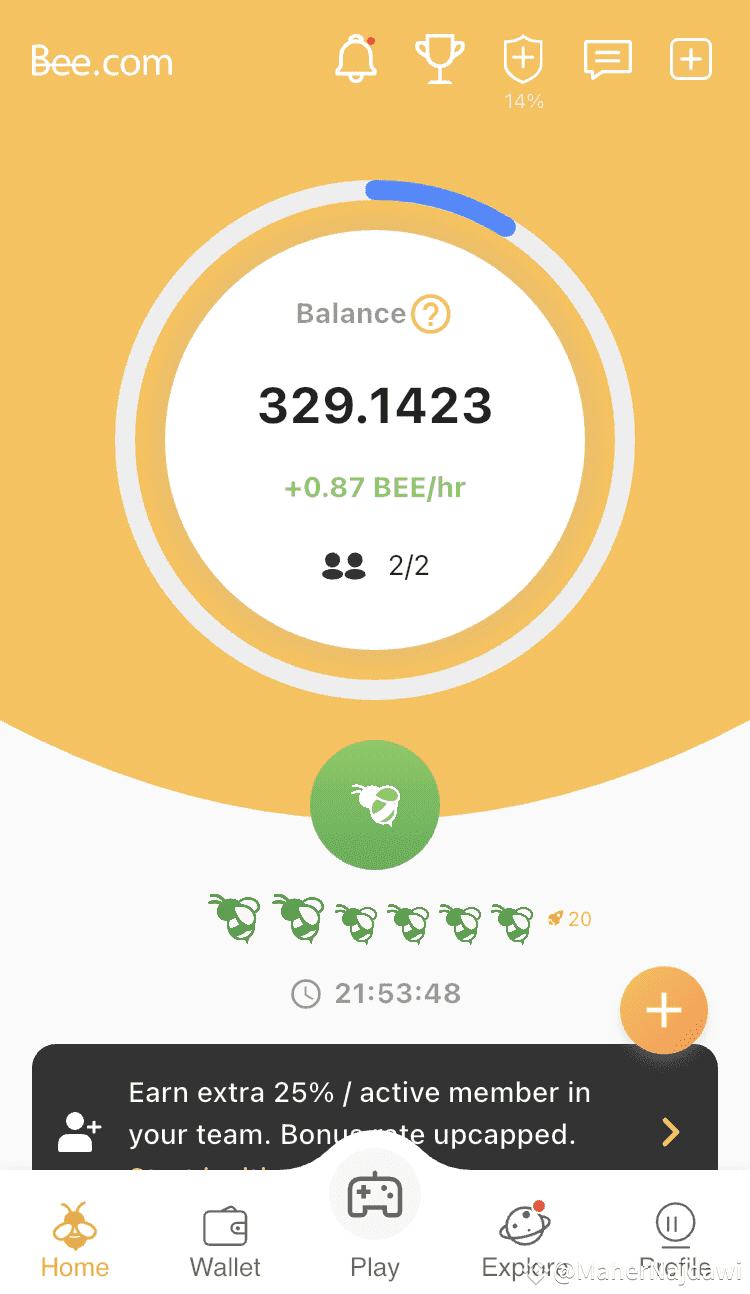Screen dimensions: 750x1294
Task: Open the team members icon showing 2/2
Action: (347, 564)
